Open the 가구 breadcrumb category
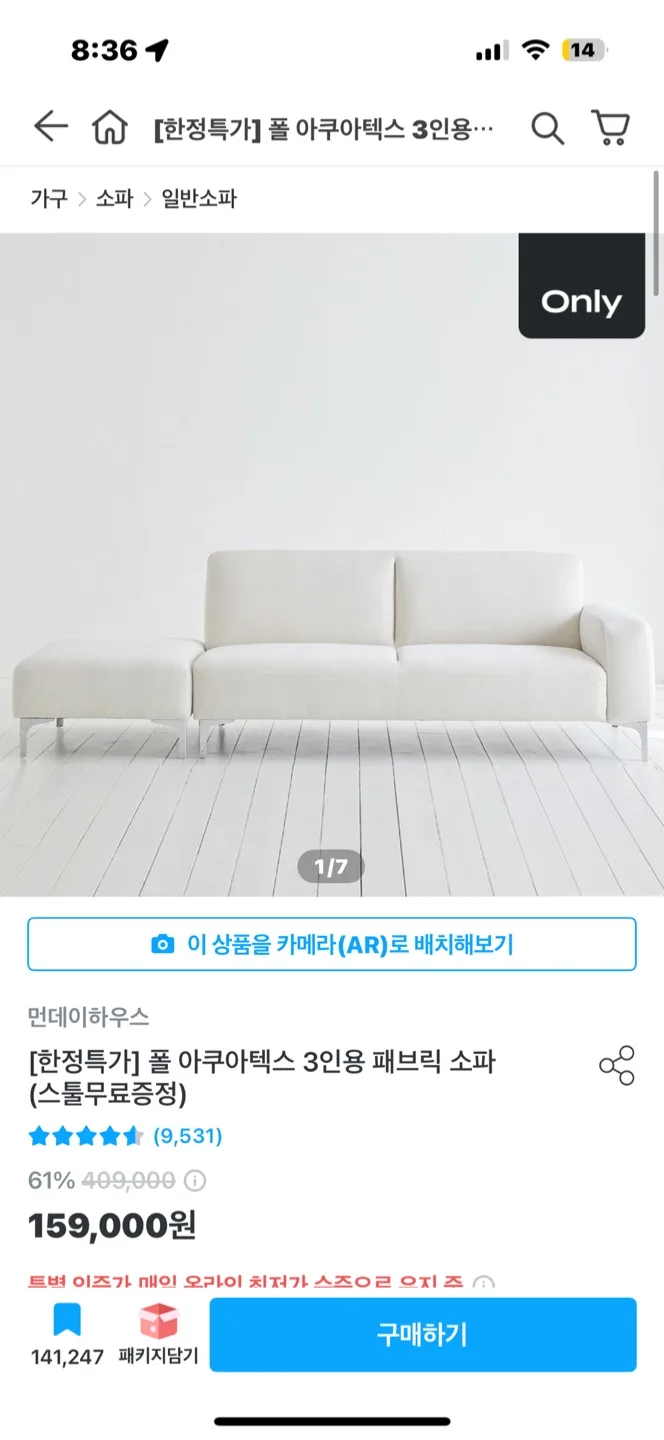The width and height of the screenshot is (664, 1440). pos(48,198)
